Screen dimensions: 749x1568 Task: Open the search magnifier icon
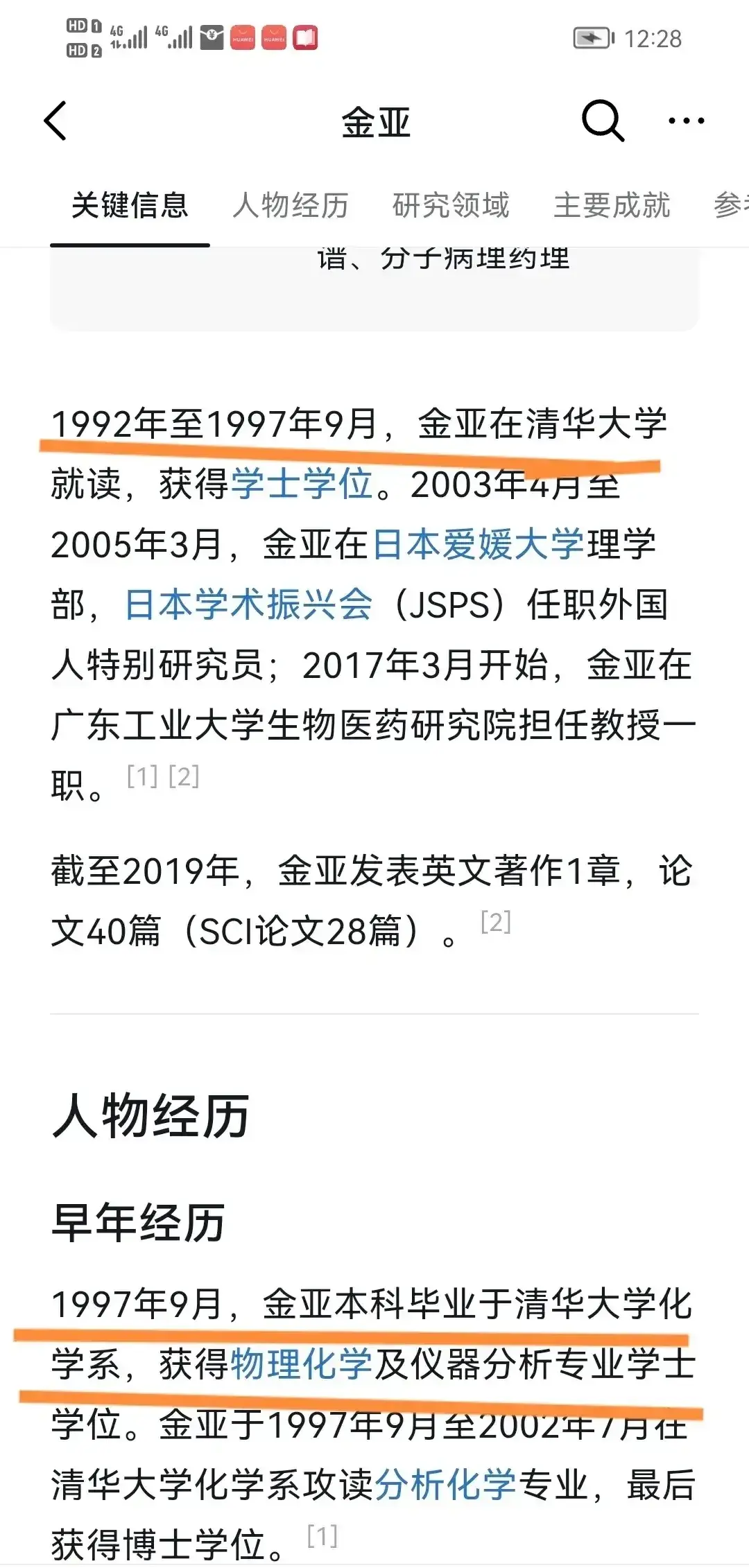pyautogui.click(x=602, y=121)
